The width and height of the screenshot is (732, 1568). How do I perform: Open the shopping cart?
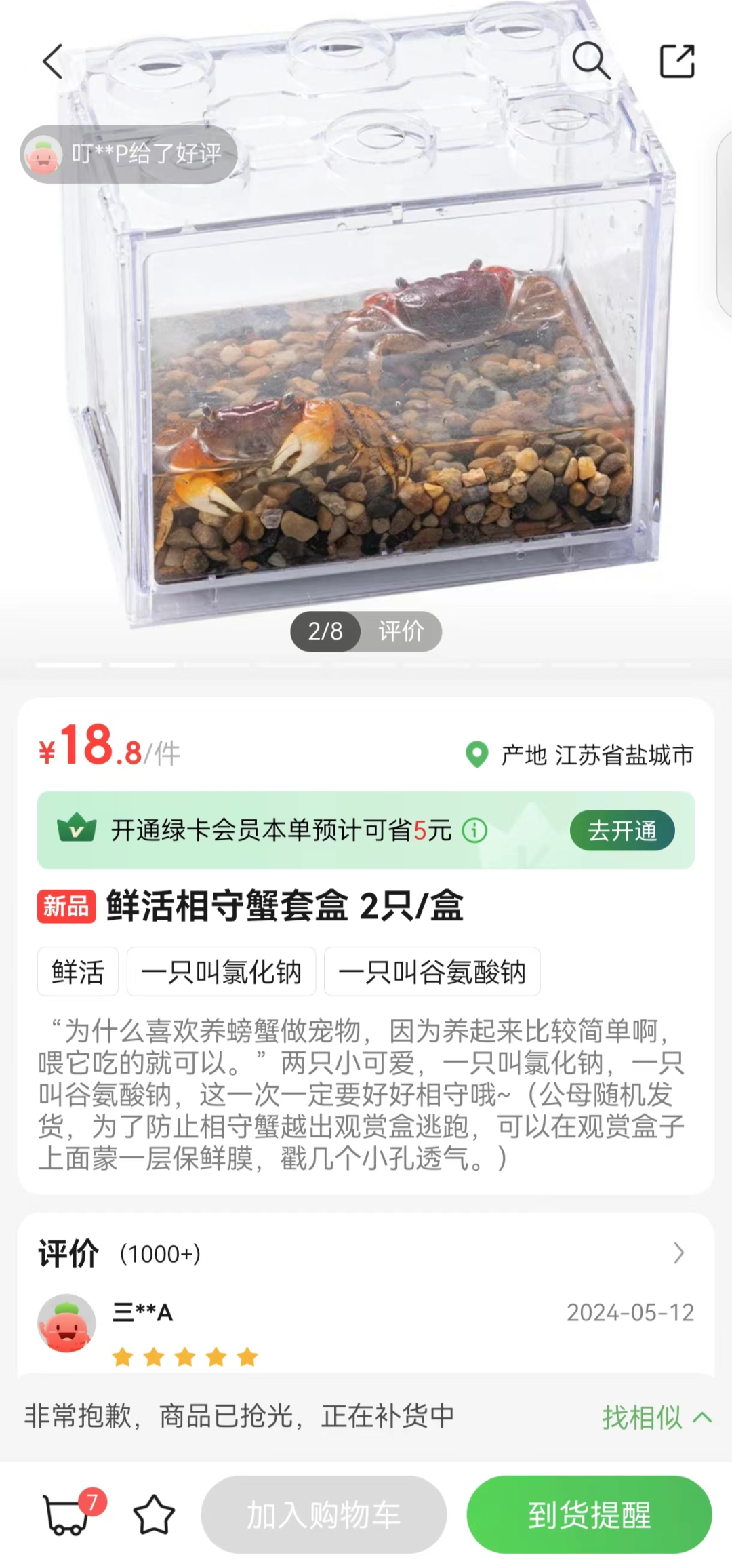[x=68, y=1514]
